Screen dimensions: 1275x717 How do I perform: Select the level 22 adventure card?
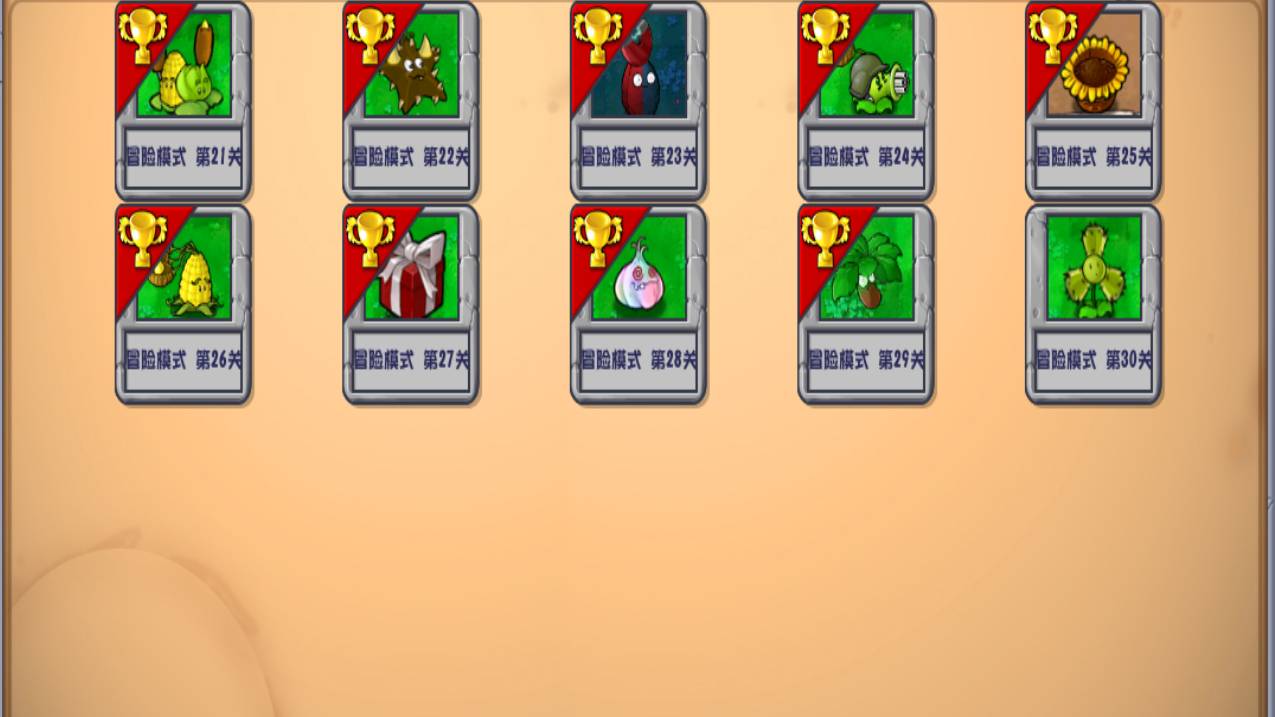pos(411,100)
